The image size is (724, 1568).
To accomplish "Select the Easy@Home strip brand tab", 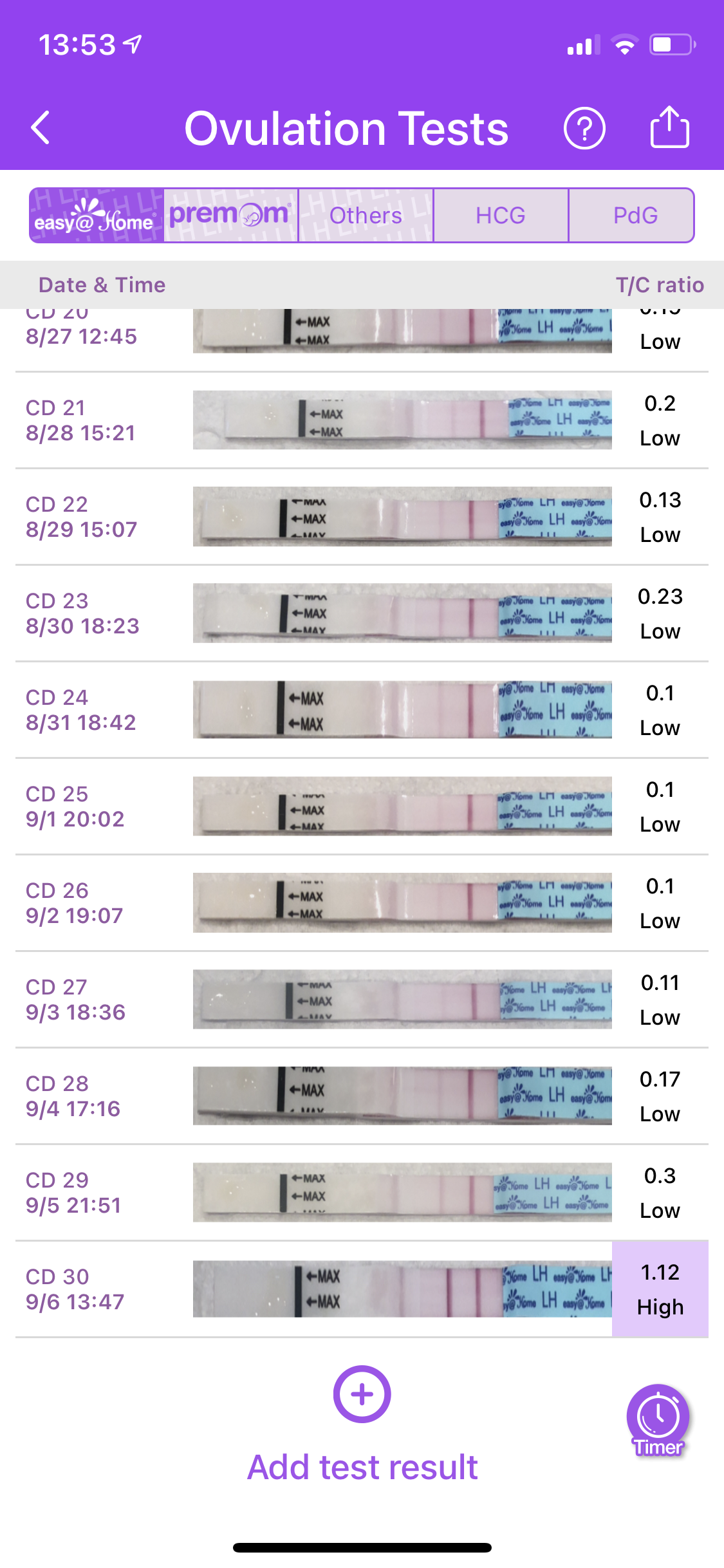I will point(97,216).
